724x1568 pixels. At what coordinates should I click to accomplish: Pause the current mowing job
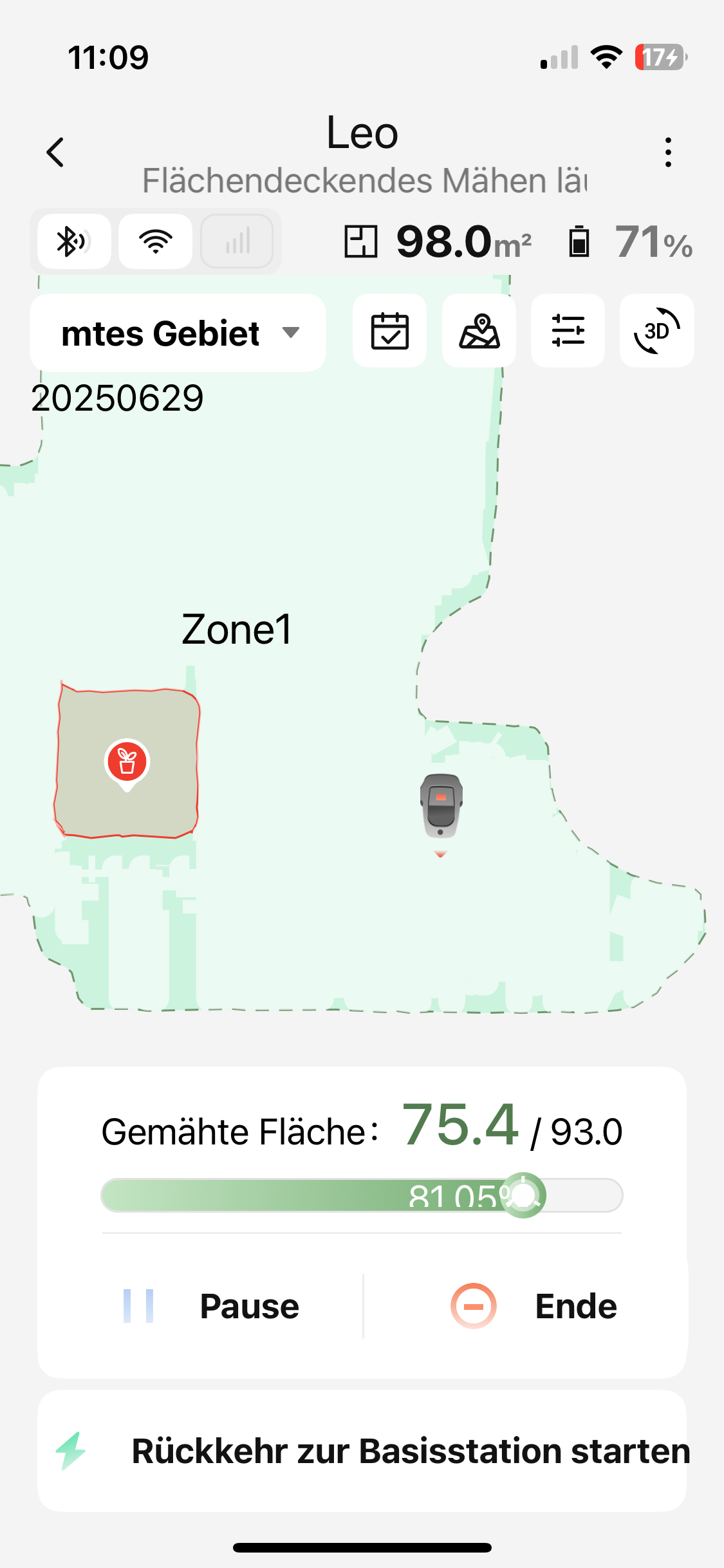tap(212, 1306)
